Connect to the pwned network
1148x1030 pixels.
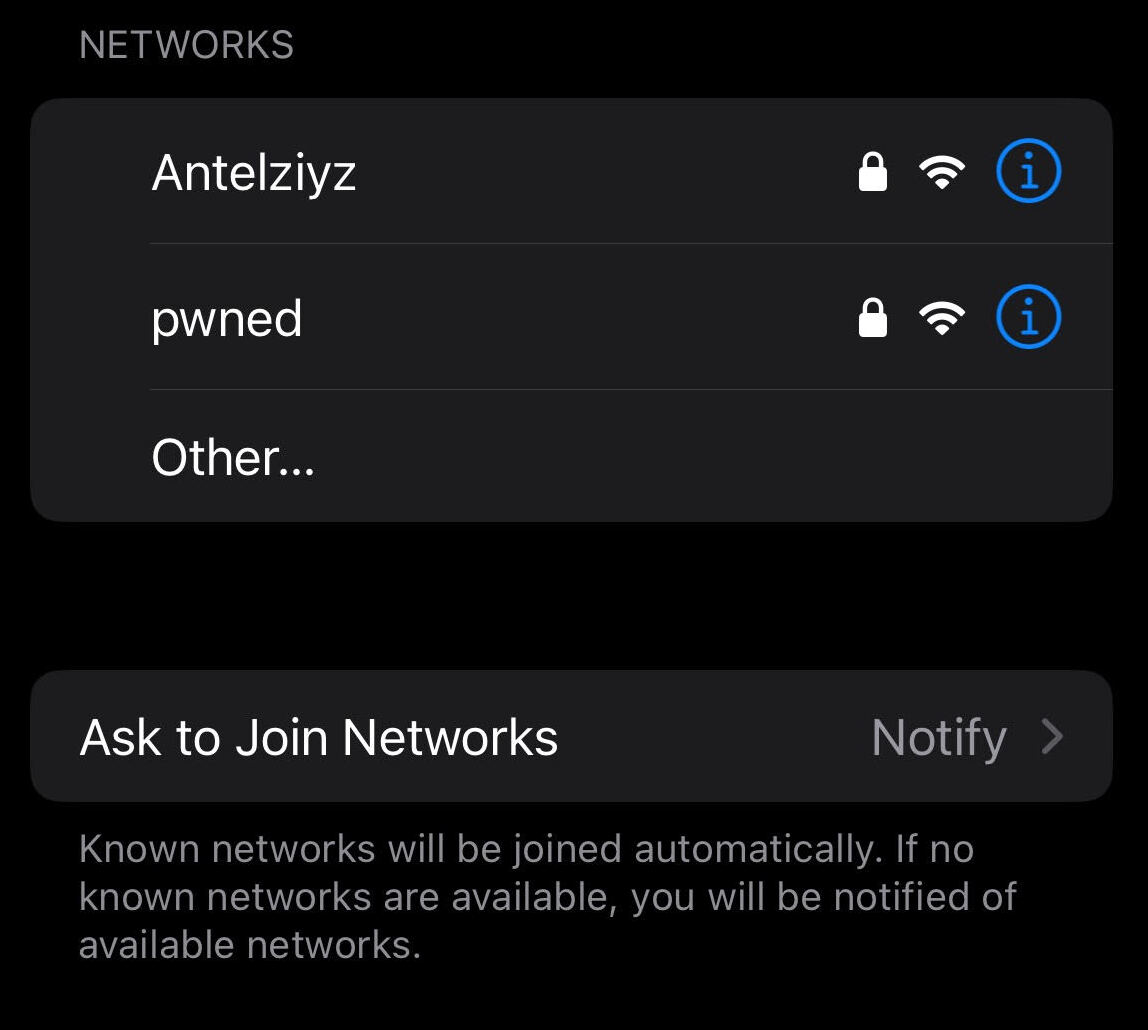[x=227, y=319]
